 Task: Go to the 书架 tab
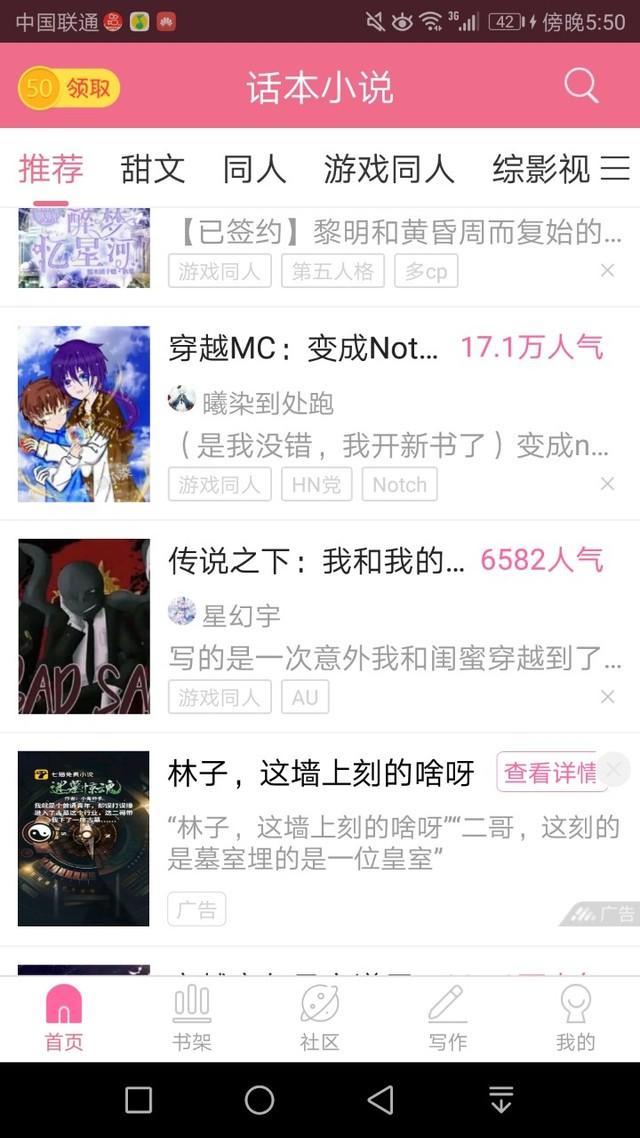click(191, 1017)
